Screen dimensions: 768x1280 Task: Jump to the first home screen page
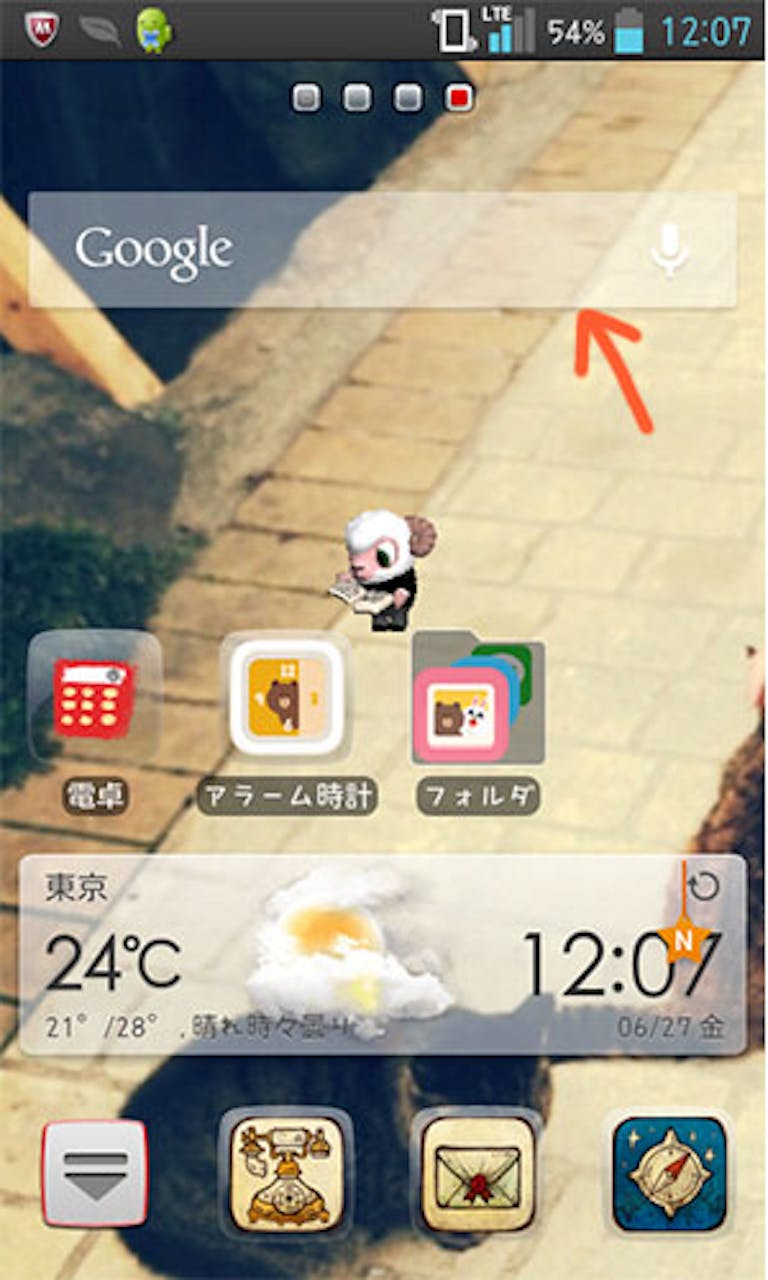pyautogui.click(x=307, y=98)
